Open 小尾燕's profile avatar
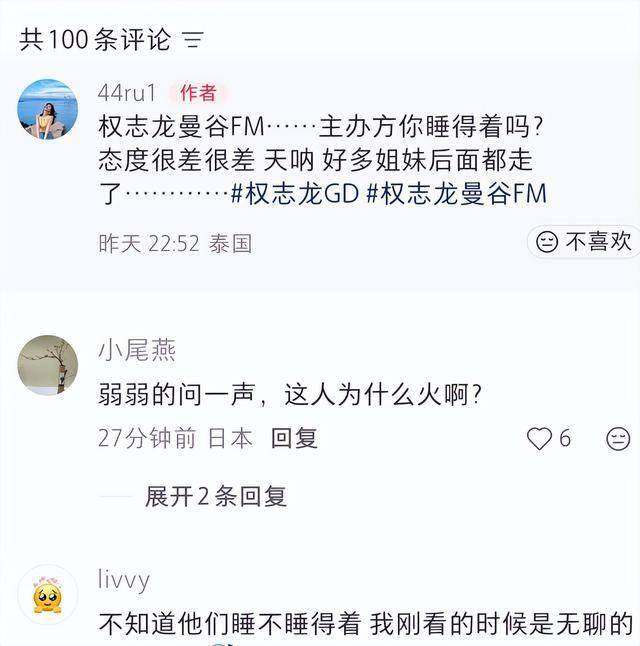Viewport: 640px width, 646px height. click(x=47, y=365)
